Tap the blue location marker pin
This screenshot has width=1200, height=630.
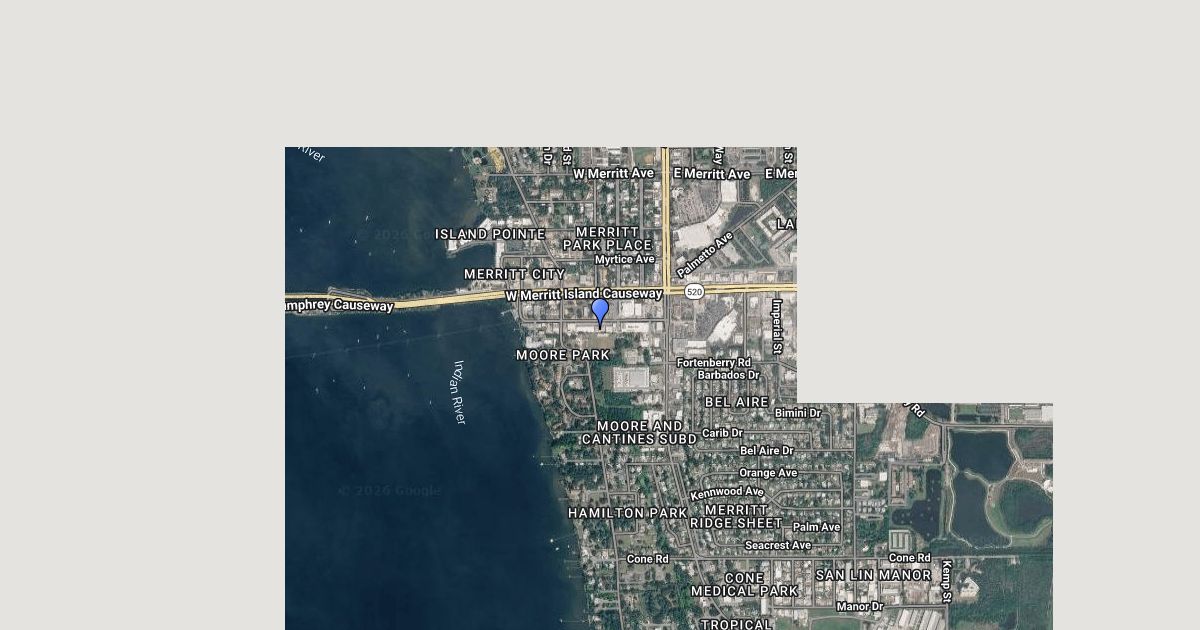600,310
